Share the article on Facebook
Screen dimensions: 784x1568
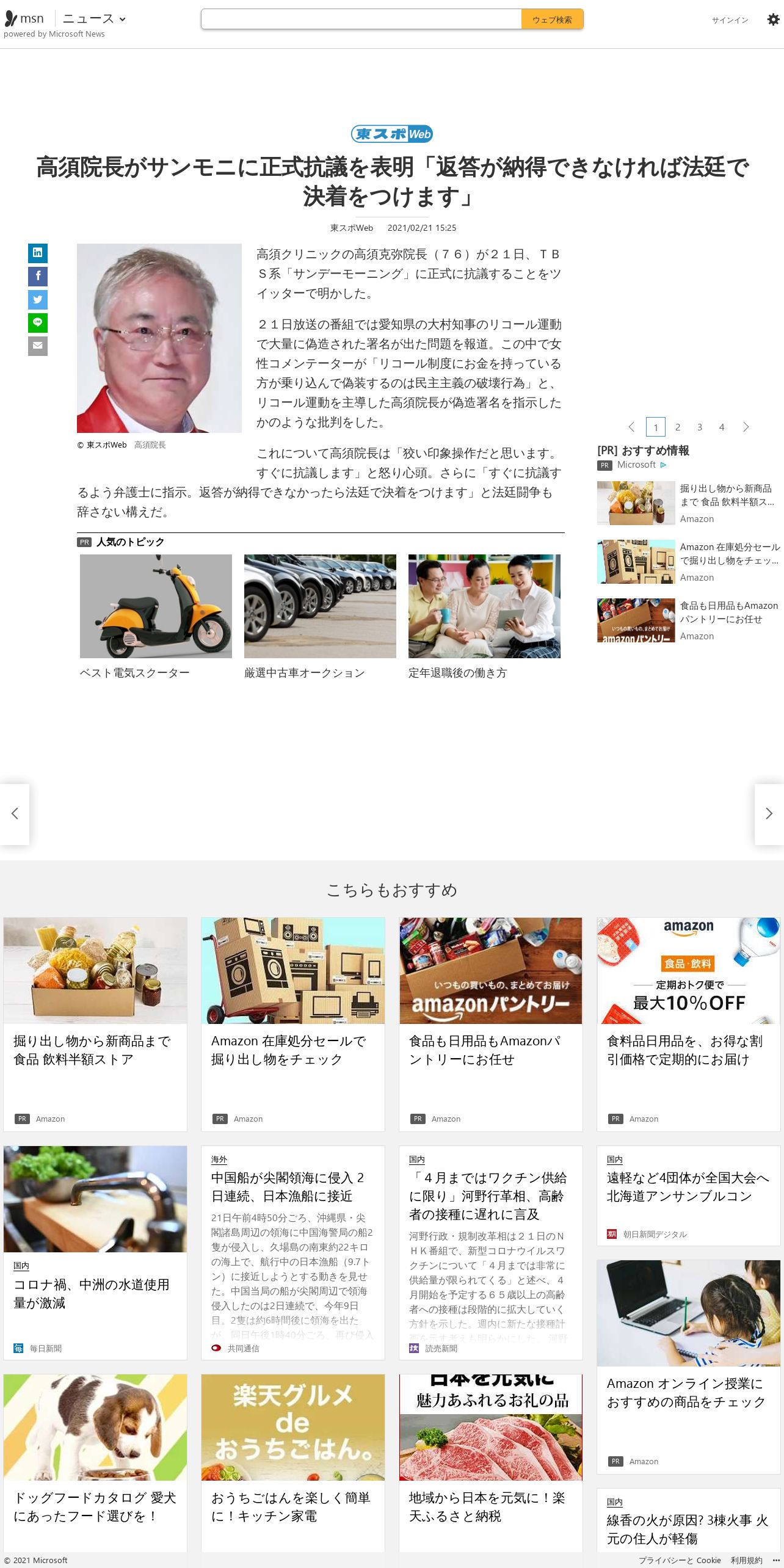(x=38, y=276)
